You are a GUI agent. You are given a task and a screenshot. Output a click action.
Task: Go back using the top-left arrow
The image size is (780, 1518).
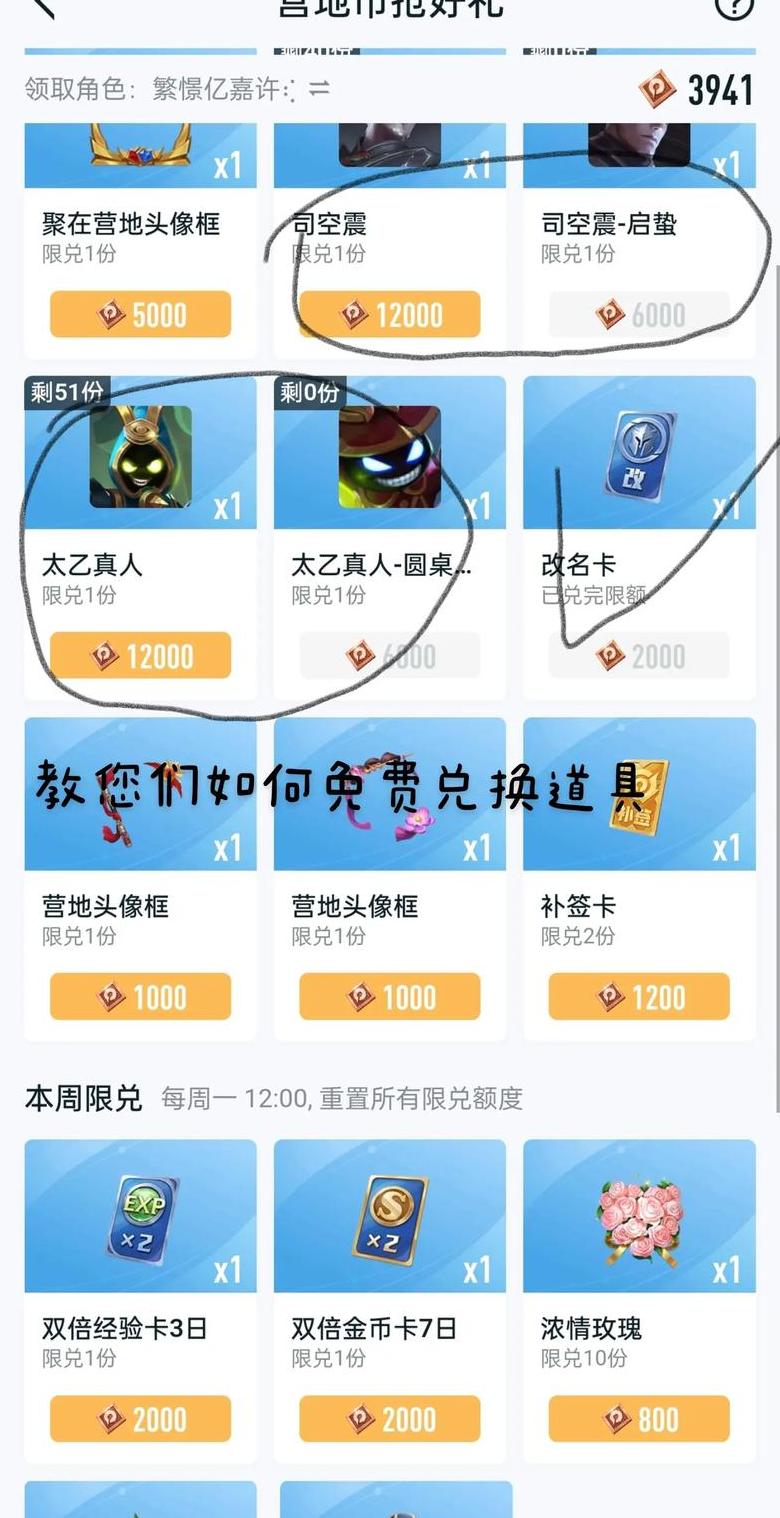pyautogui.click(x=42, y=8)
